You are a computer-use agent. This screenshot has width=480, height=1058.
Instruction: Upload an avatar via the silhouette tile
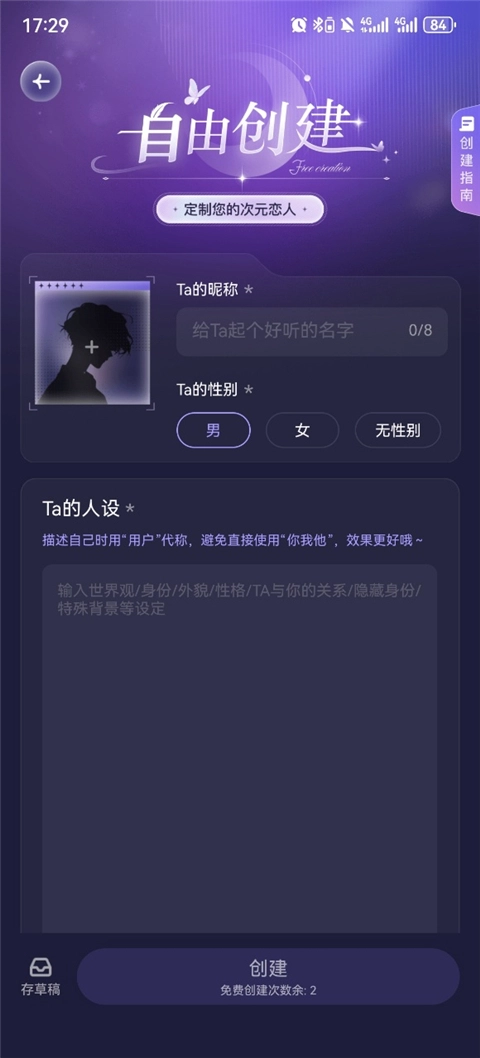92,343
